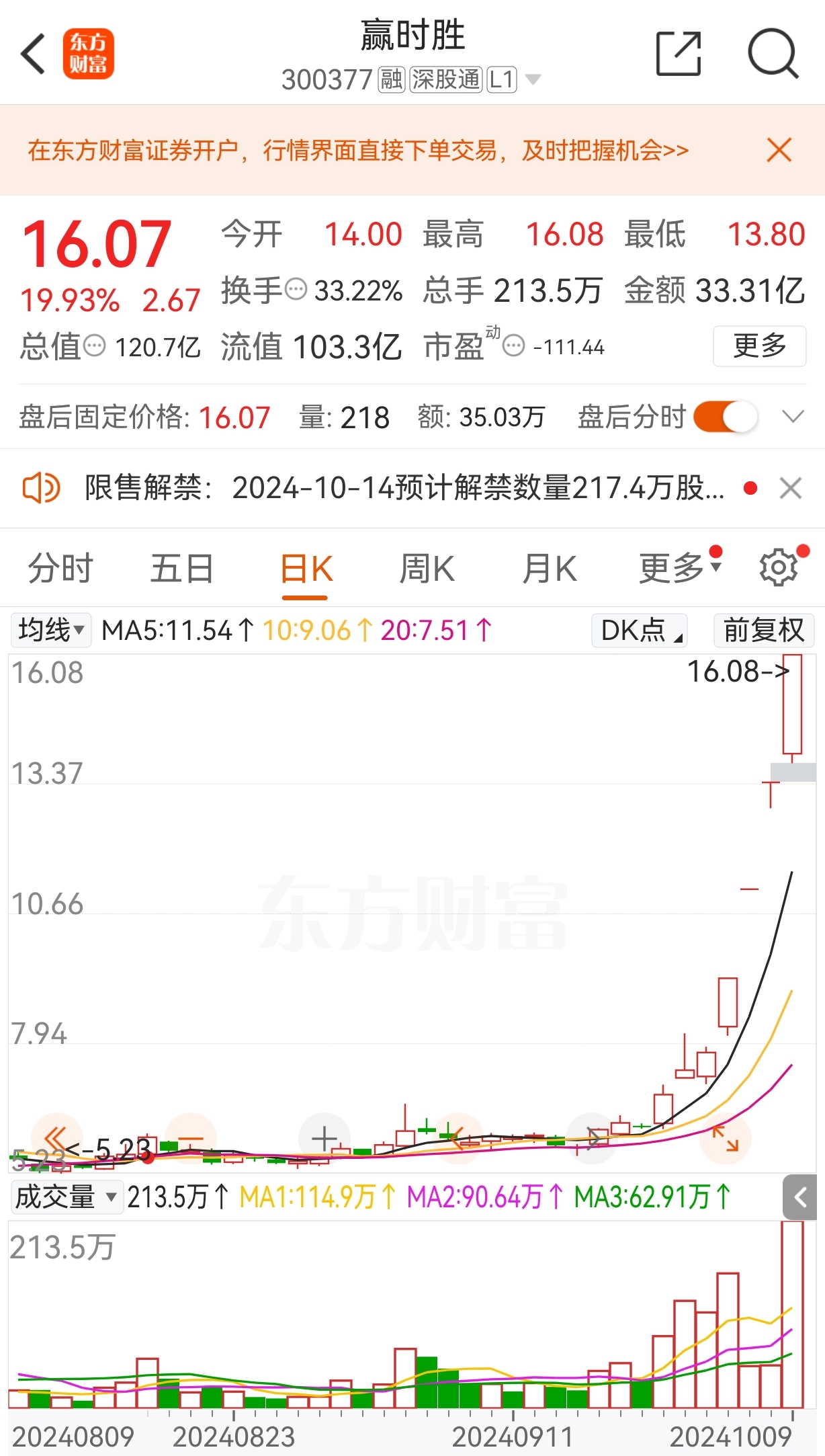This screenshot has height=1456, width=825.
Task: Open chart settings gear
Action: (x=779, y=568)
